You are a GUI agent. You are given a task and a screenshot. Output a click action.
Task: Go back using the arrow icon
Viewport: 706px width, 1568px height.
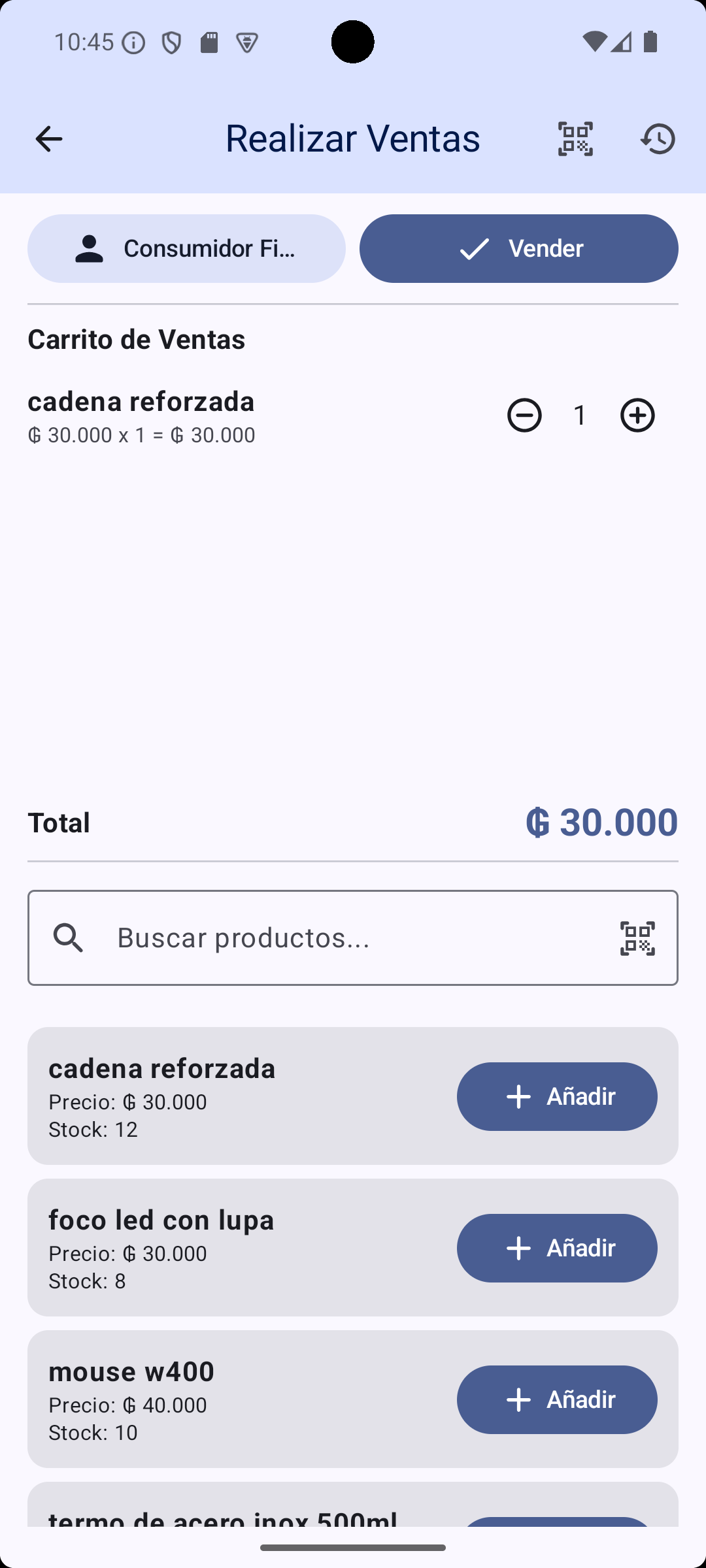click(48, 139)
